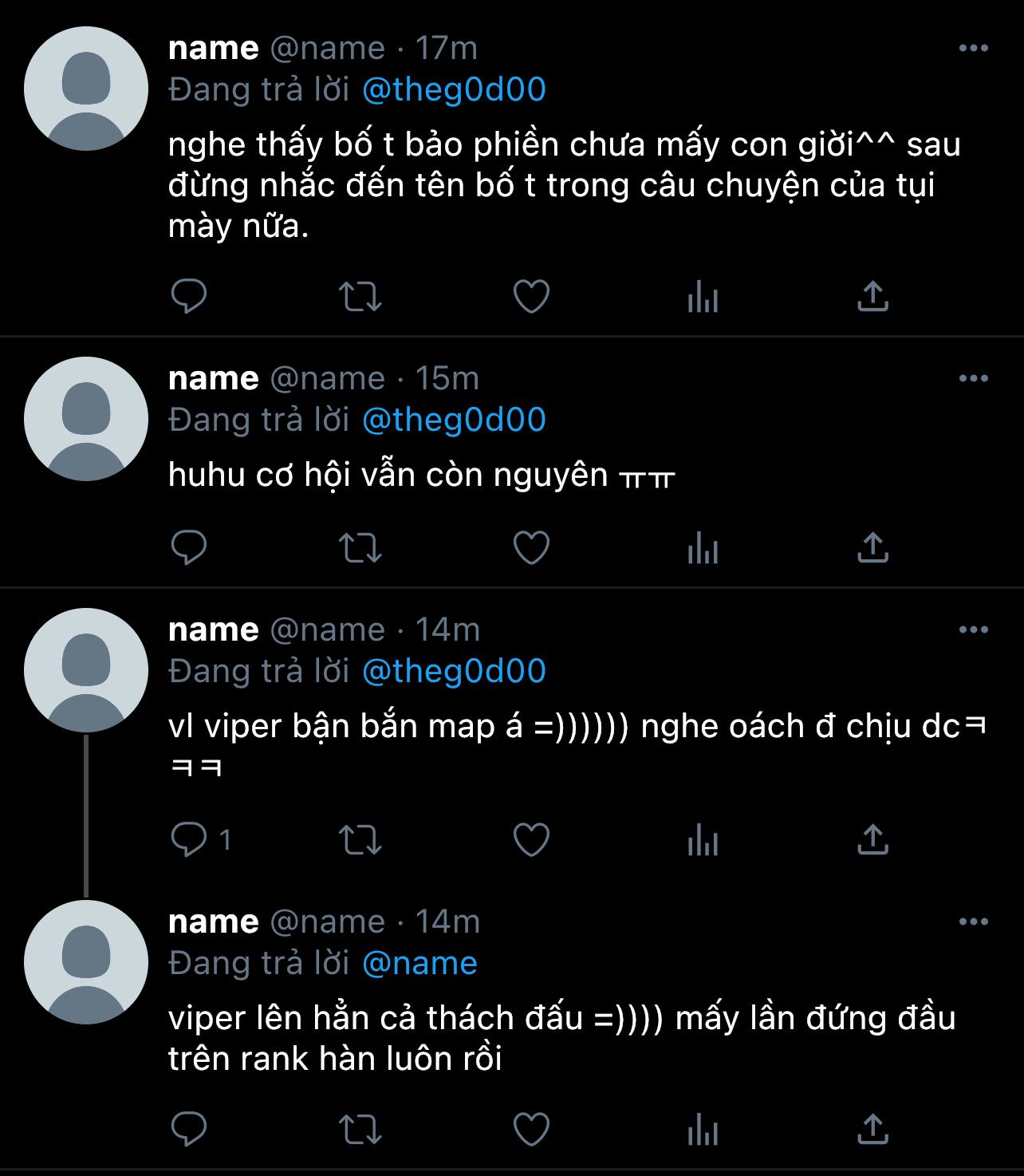The image size is (1024, 1176).
Task: Retweet the 17m tweet
Action: click(x=360, y=297)
